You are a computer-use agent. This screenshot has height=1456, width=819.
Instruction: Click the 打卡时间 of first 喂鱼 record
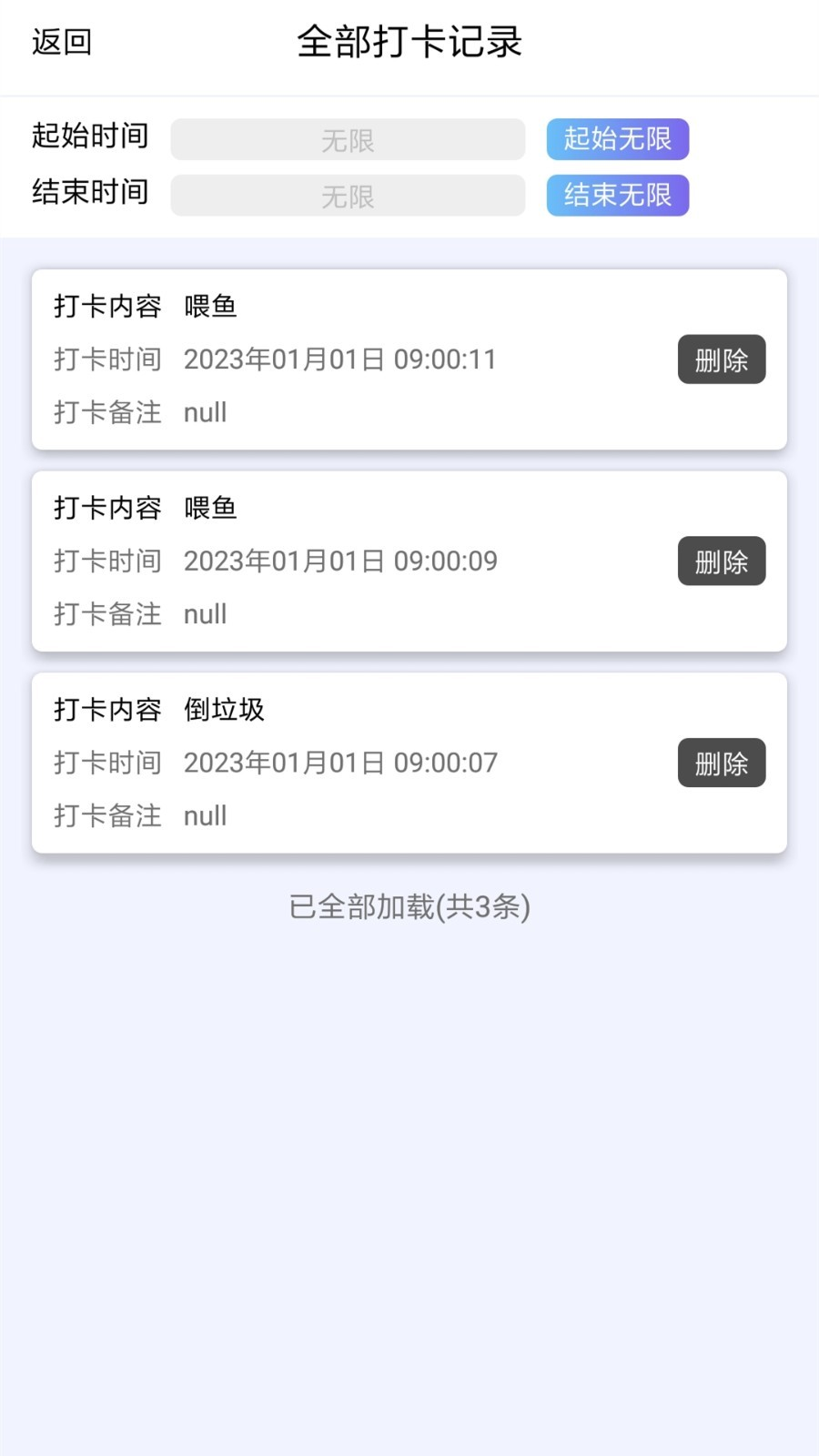pyautogui.click(x=339, y=359)
